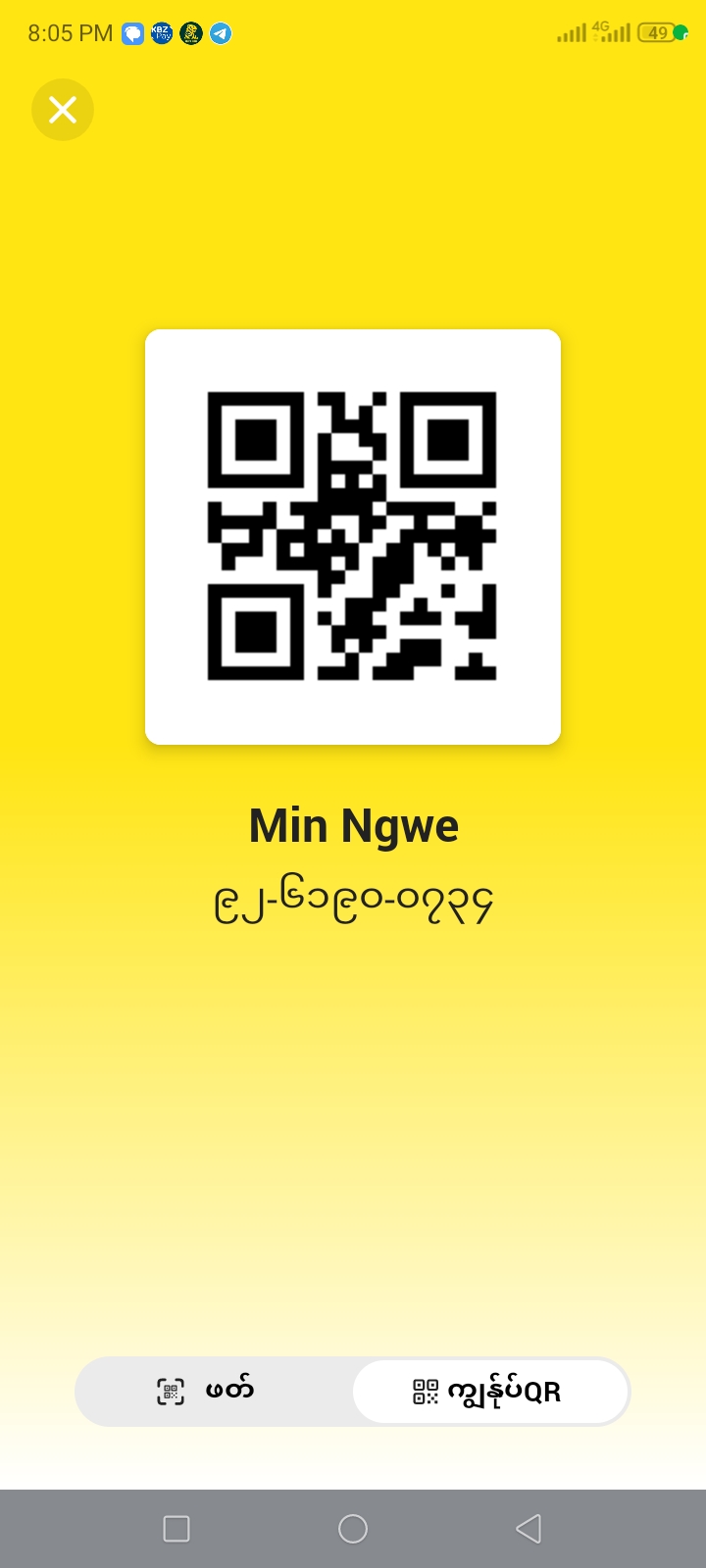The width and height of the screenshot is (706, 1568).
Task: Go to the home screen
Action: (353, 1529)
